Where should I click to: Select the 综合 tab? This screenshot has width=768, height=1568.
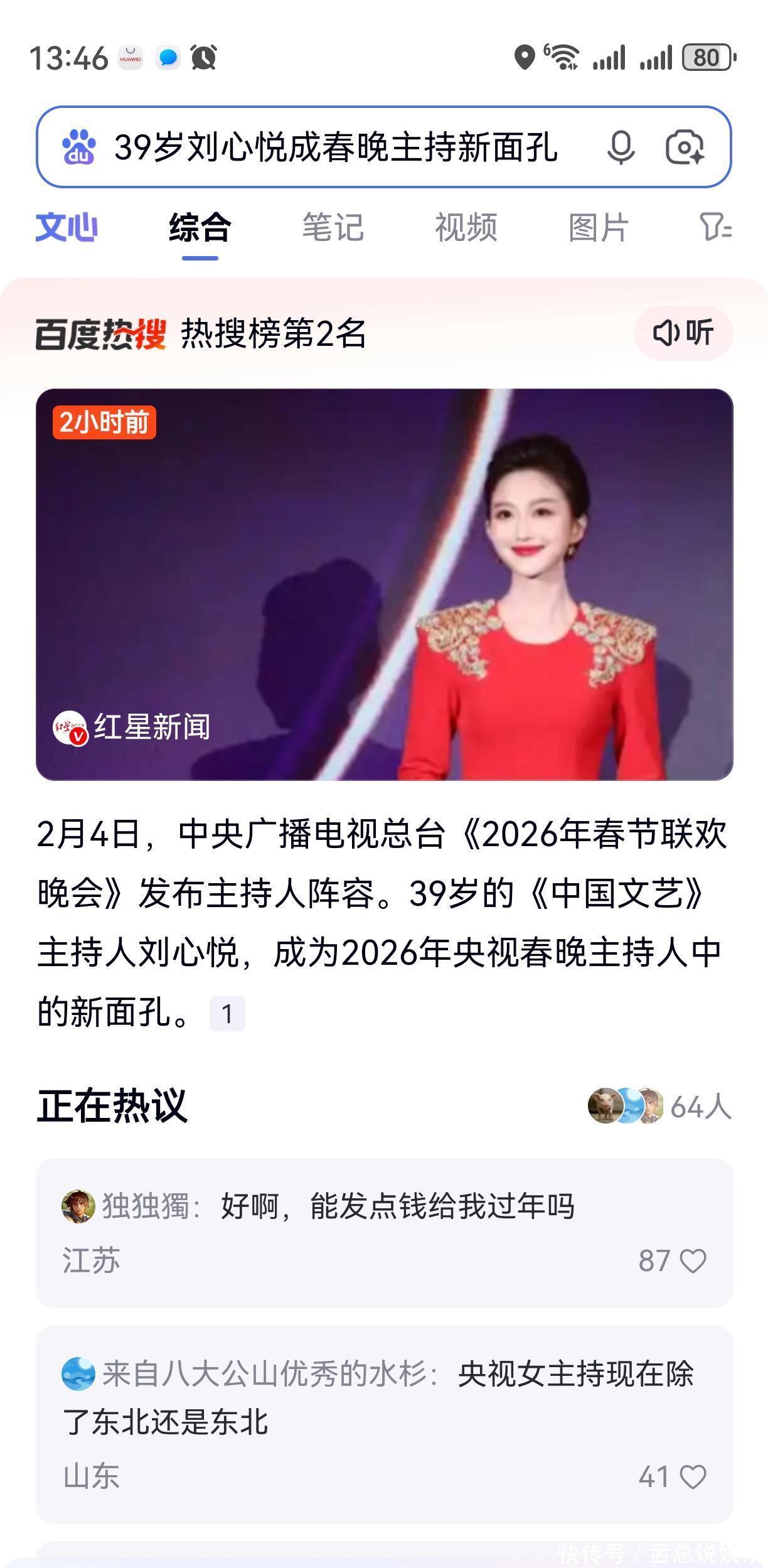[200, 227]
